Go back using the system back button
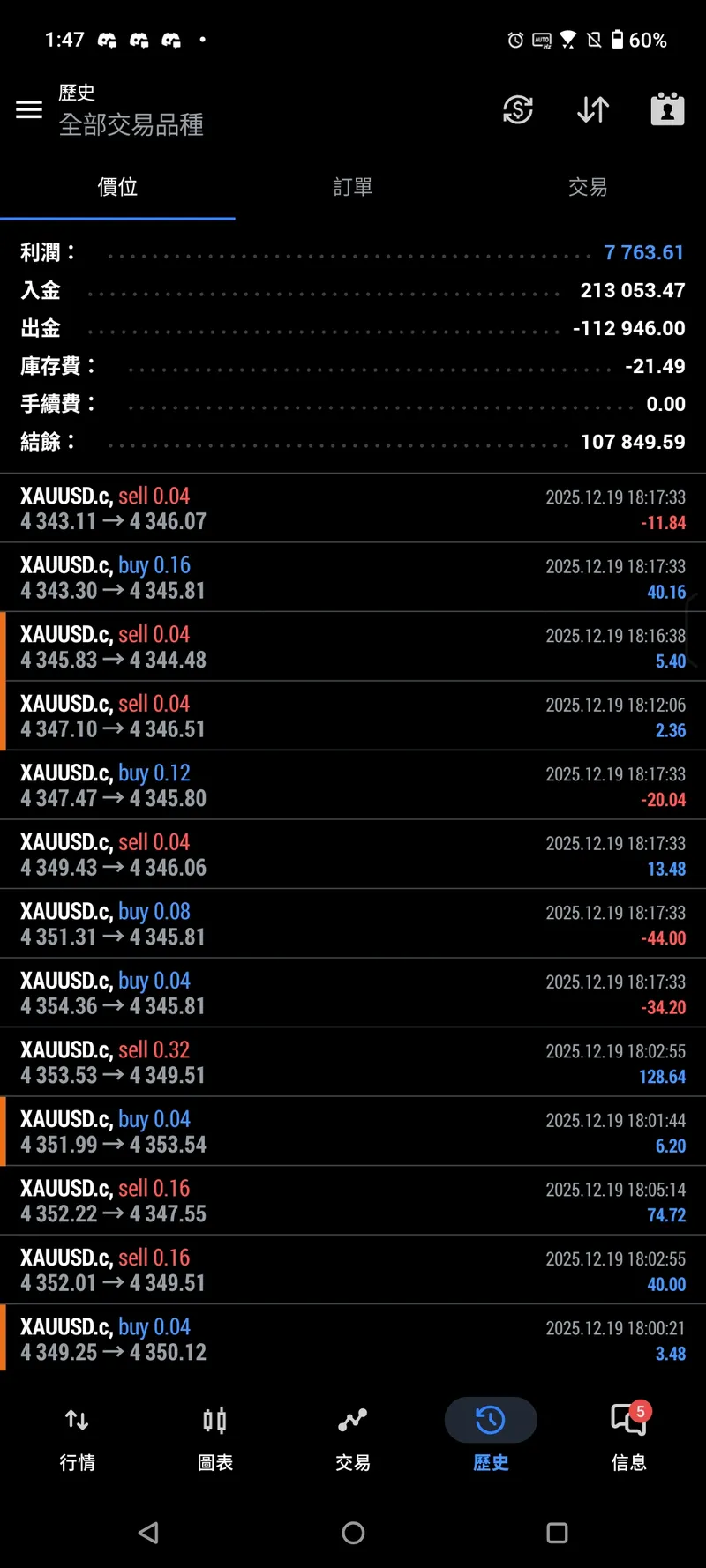 click(x=148, y=1533)
